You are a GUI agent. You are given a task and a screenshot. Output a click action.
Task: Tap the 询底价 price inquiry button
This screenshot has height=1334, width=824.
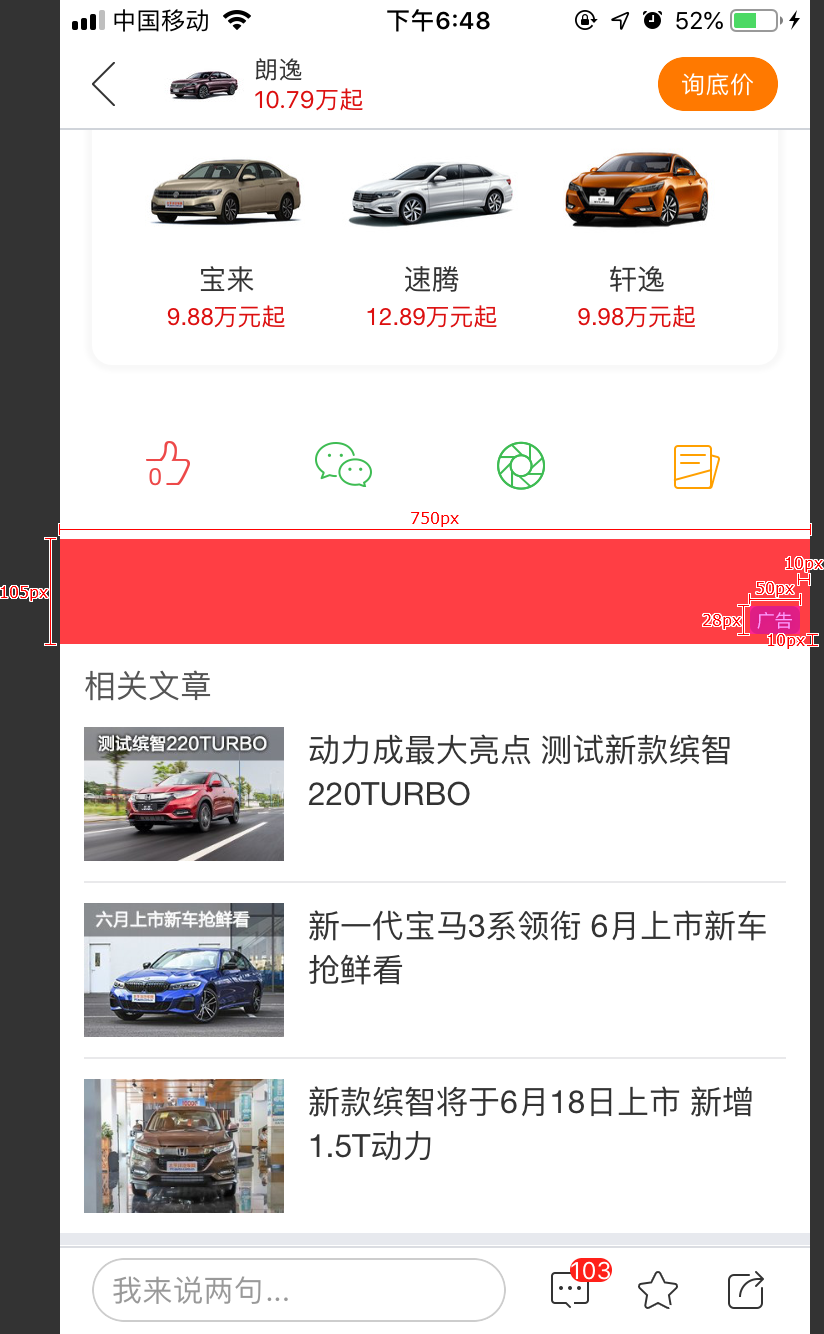717,84
